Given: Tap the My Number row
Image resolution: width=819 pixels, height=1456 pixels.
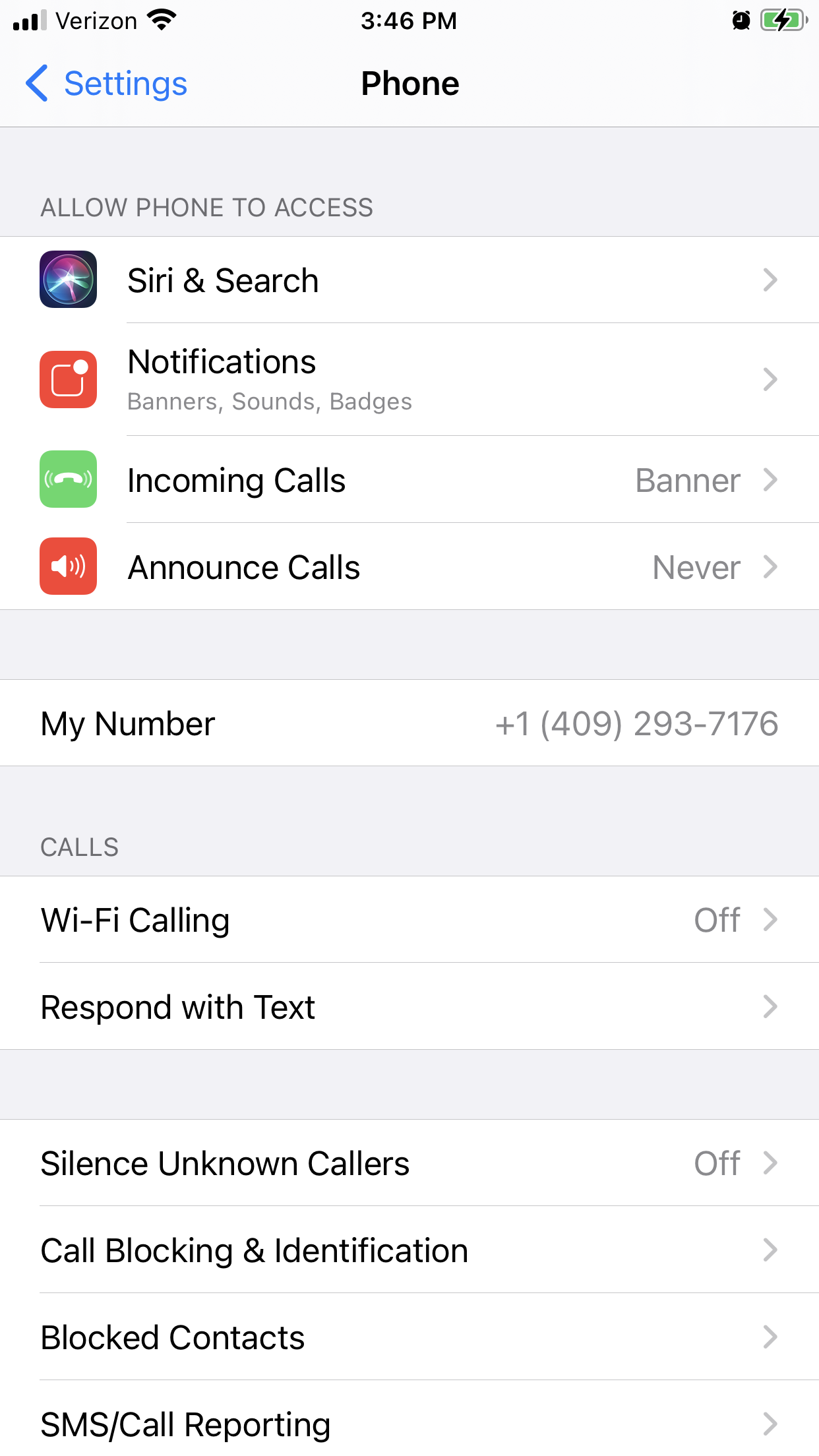Looking at the screenshot, I should point(409,723).
